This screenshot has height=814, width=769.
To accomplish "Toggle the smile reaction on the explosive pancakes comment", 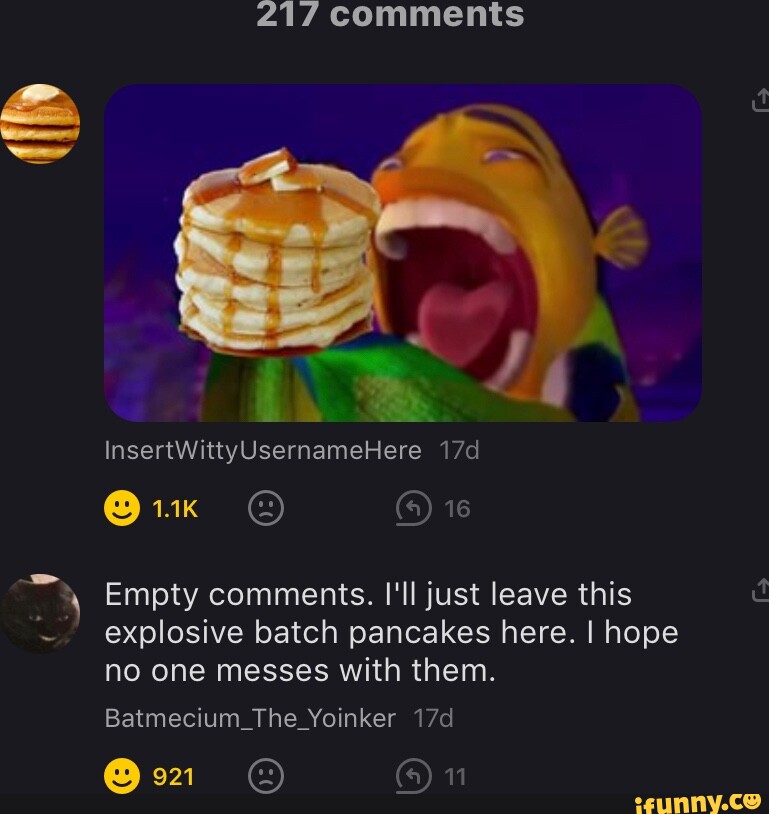I will pyautogui.click(x=120, y=776).
